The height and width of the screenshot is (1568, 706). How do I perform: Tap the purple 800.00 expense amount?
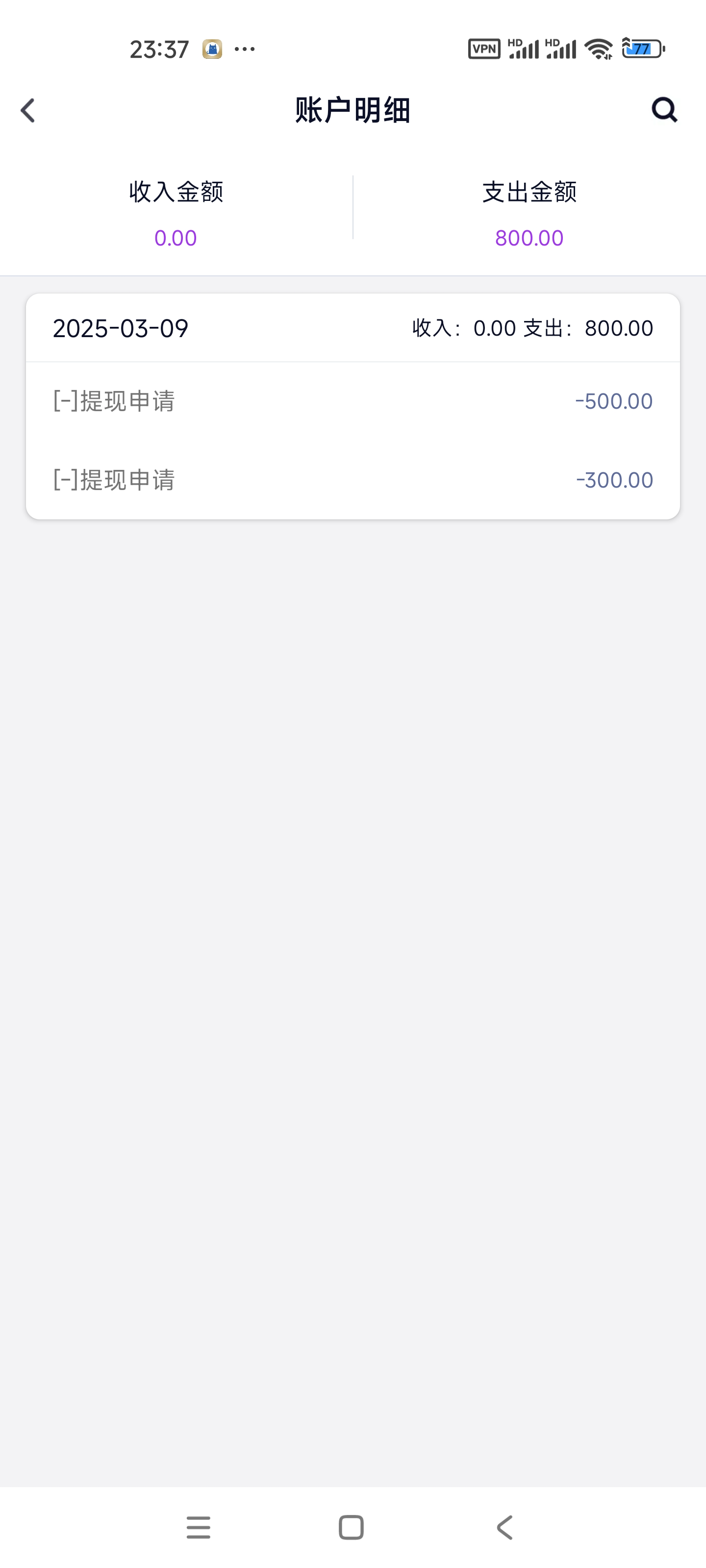click(528, 237)
